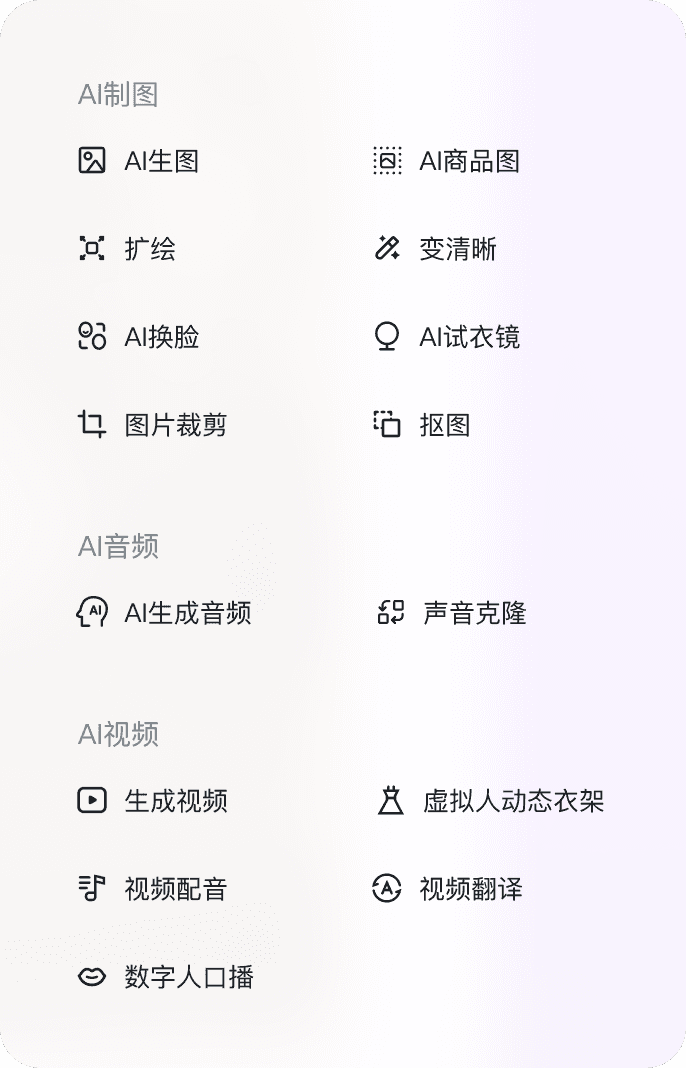
Task: Launch 数字人口播 digital presenter
Action: point(166,977)
